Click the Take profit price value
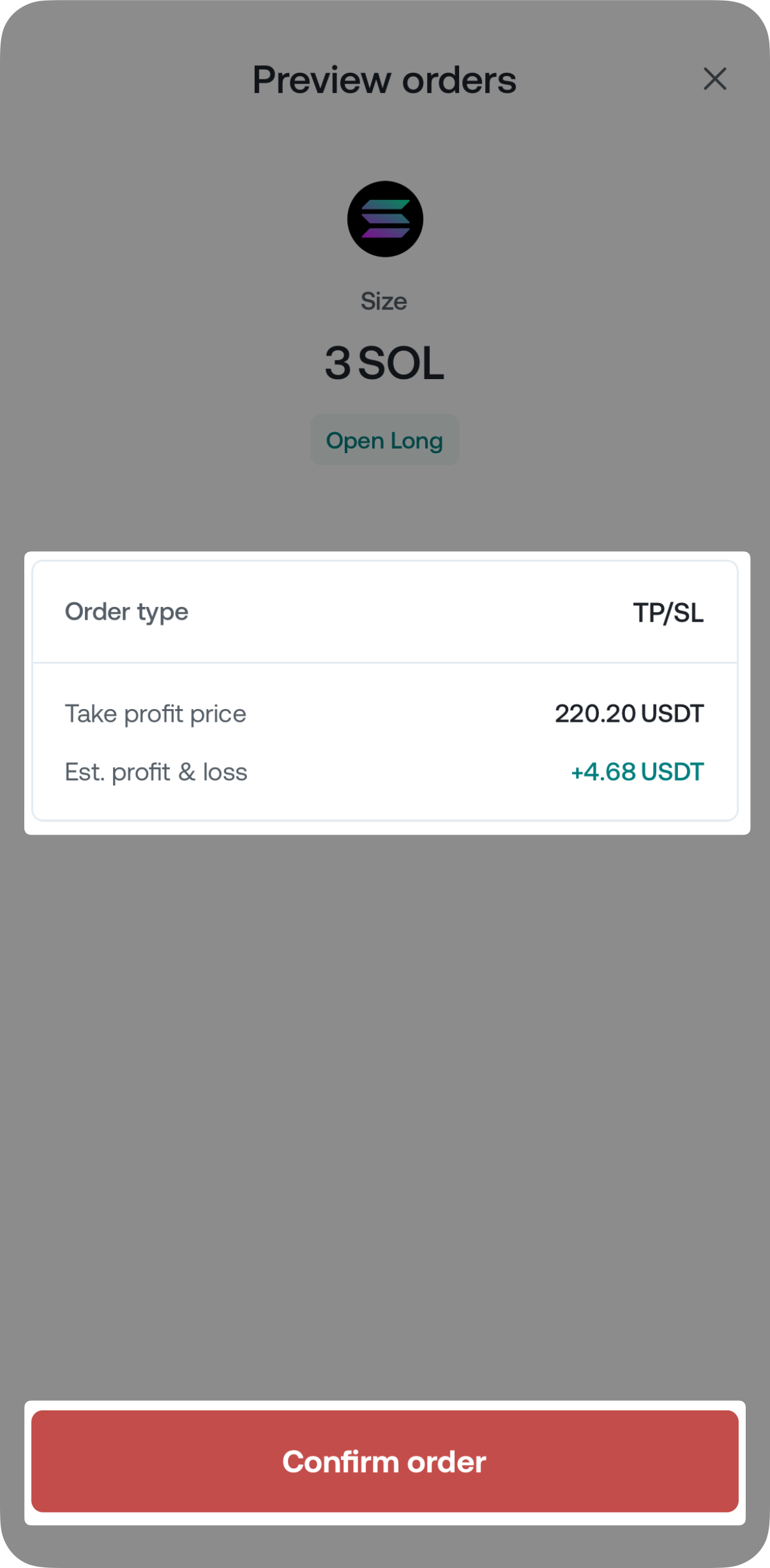Viewport: 770px width, 1568px height. click(628, 713)
